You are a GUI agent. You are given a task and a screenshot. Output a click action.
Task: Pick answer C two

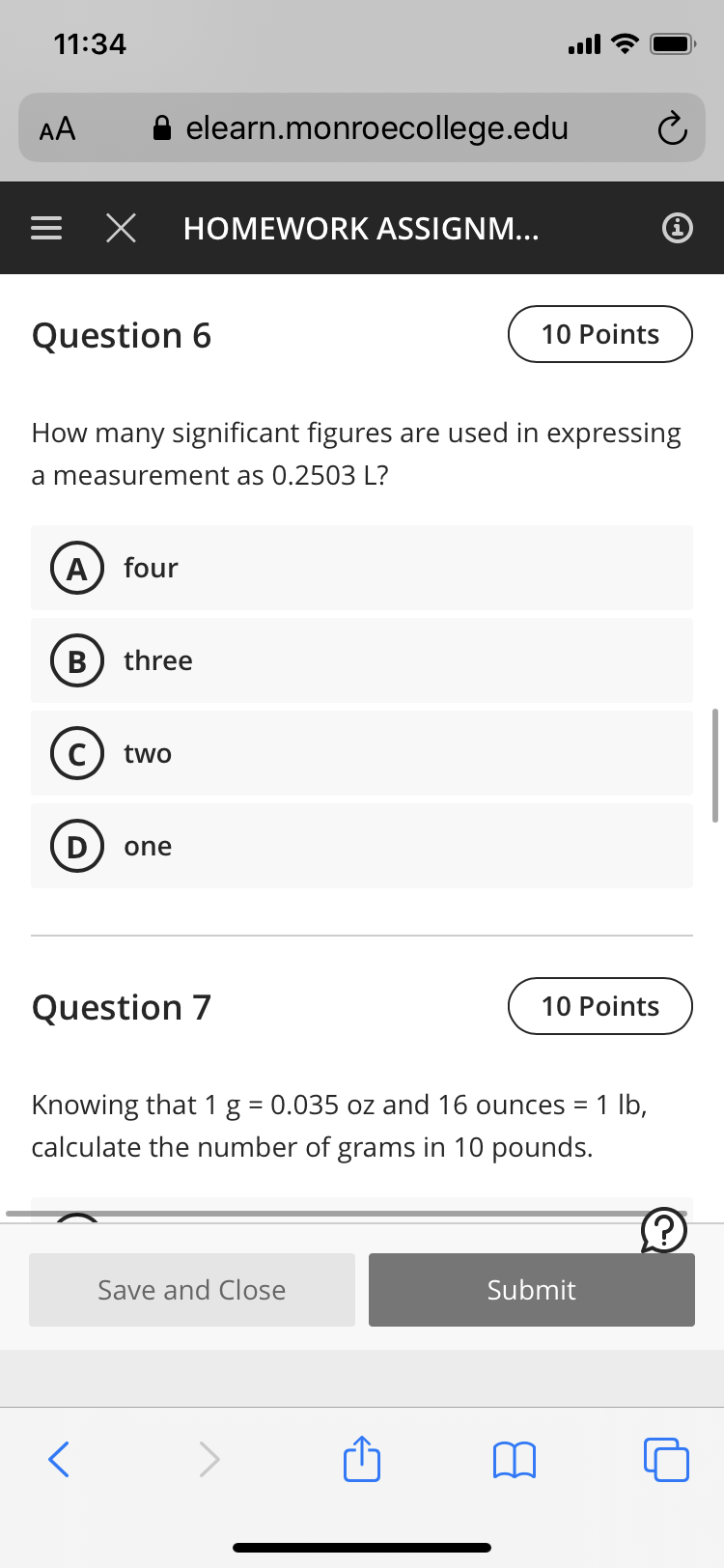coord(362,753)
